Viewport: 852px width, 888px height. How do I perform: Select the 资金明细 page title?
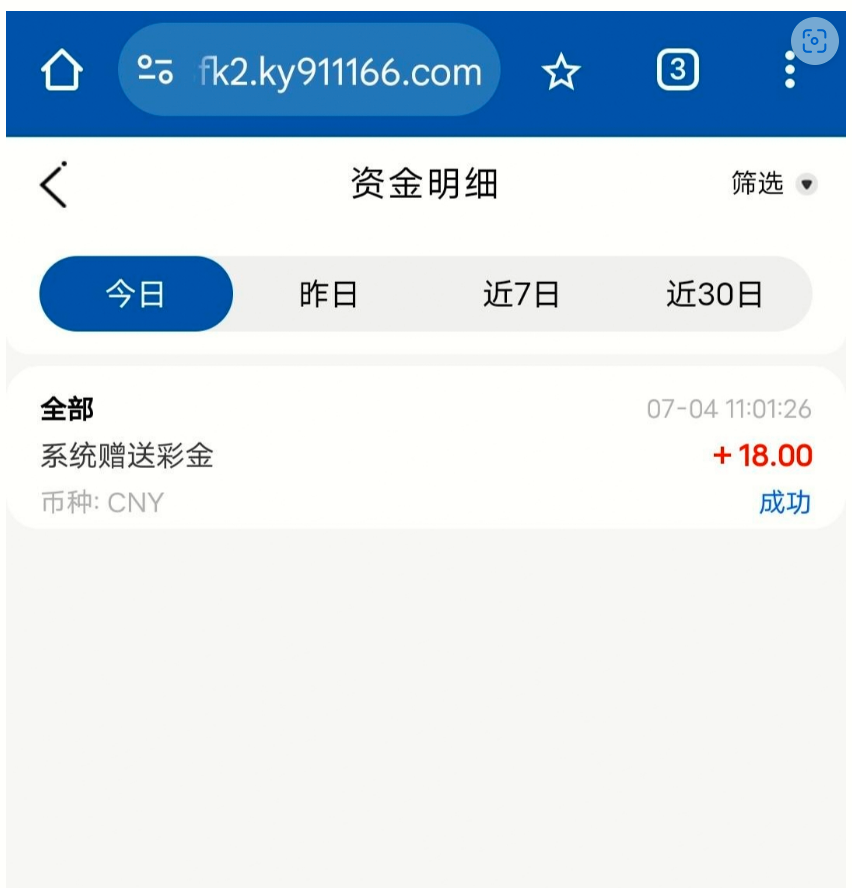(x=426, y=182)
